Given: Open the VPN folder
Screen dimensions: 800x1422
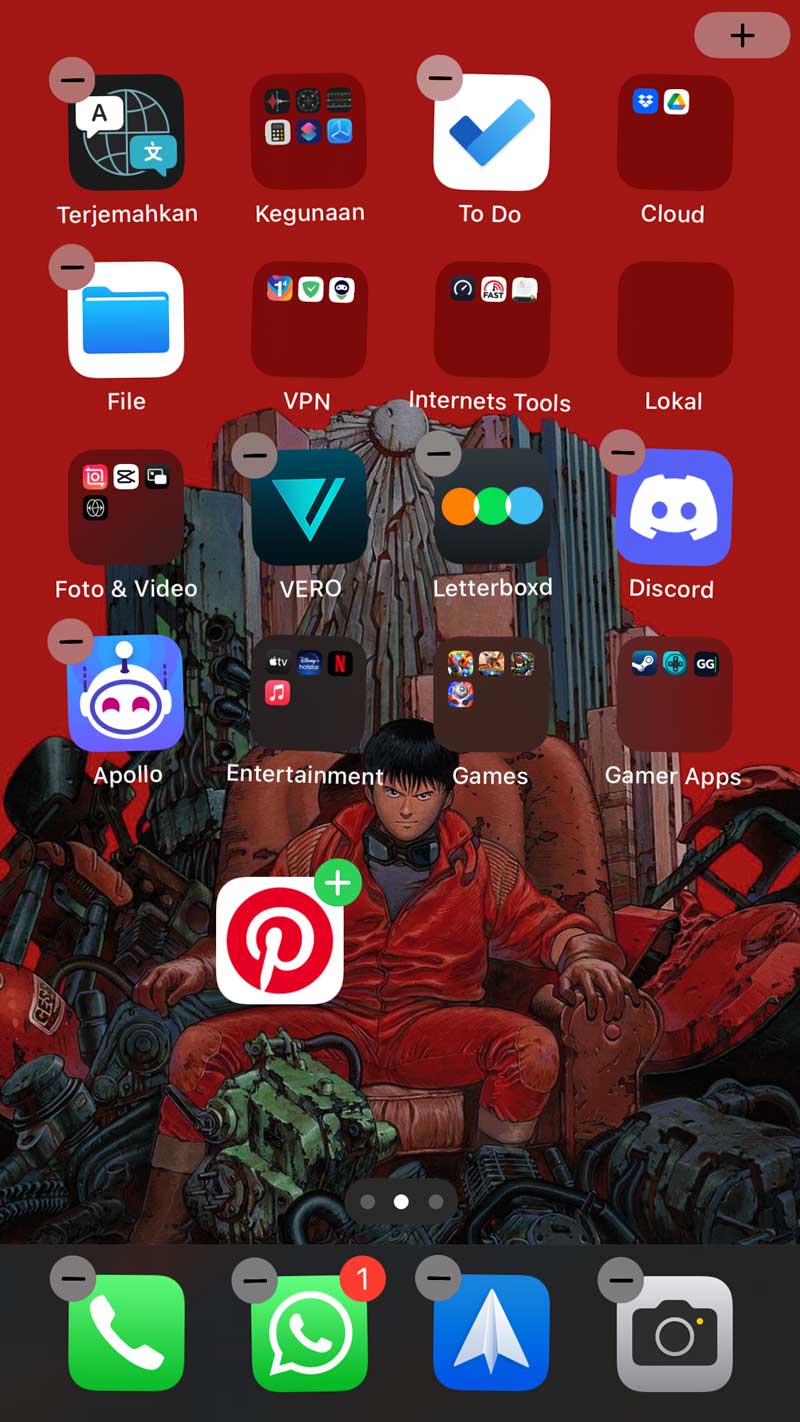Looking at the screenshot, I should (x=308, y=320).
